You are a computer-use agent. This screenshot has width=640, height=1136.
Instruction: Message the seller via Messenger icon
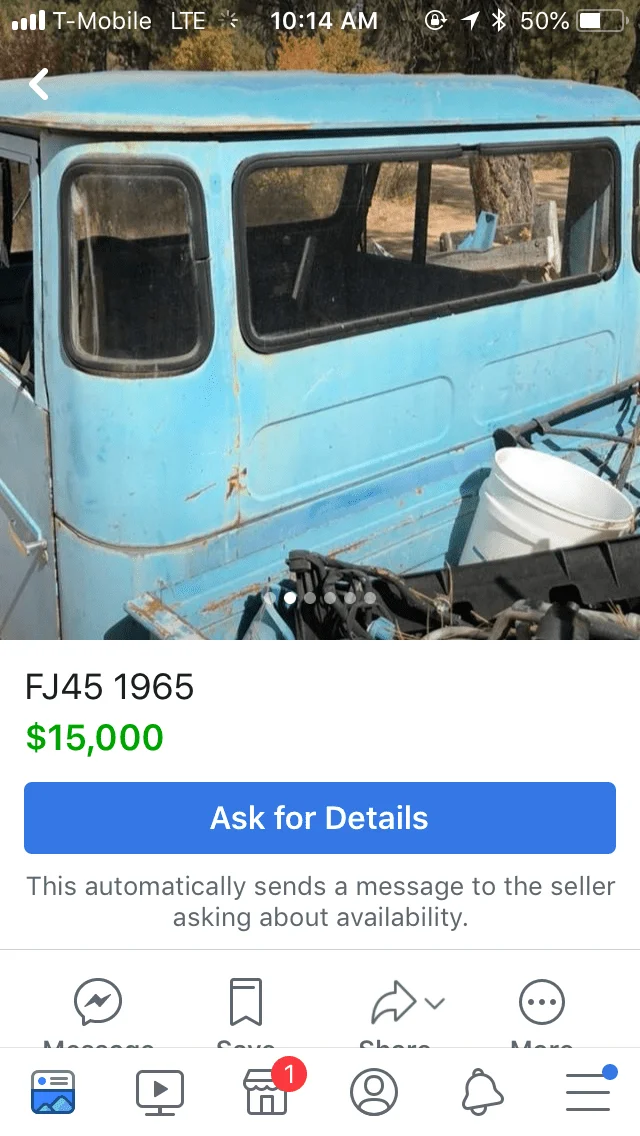pos(98,1002)
